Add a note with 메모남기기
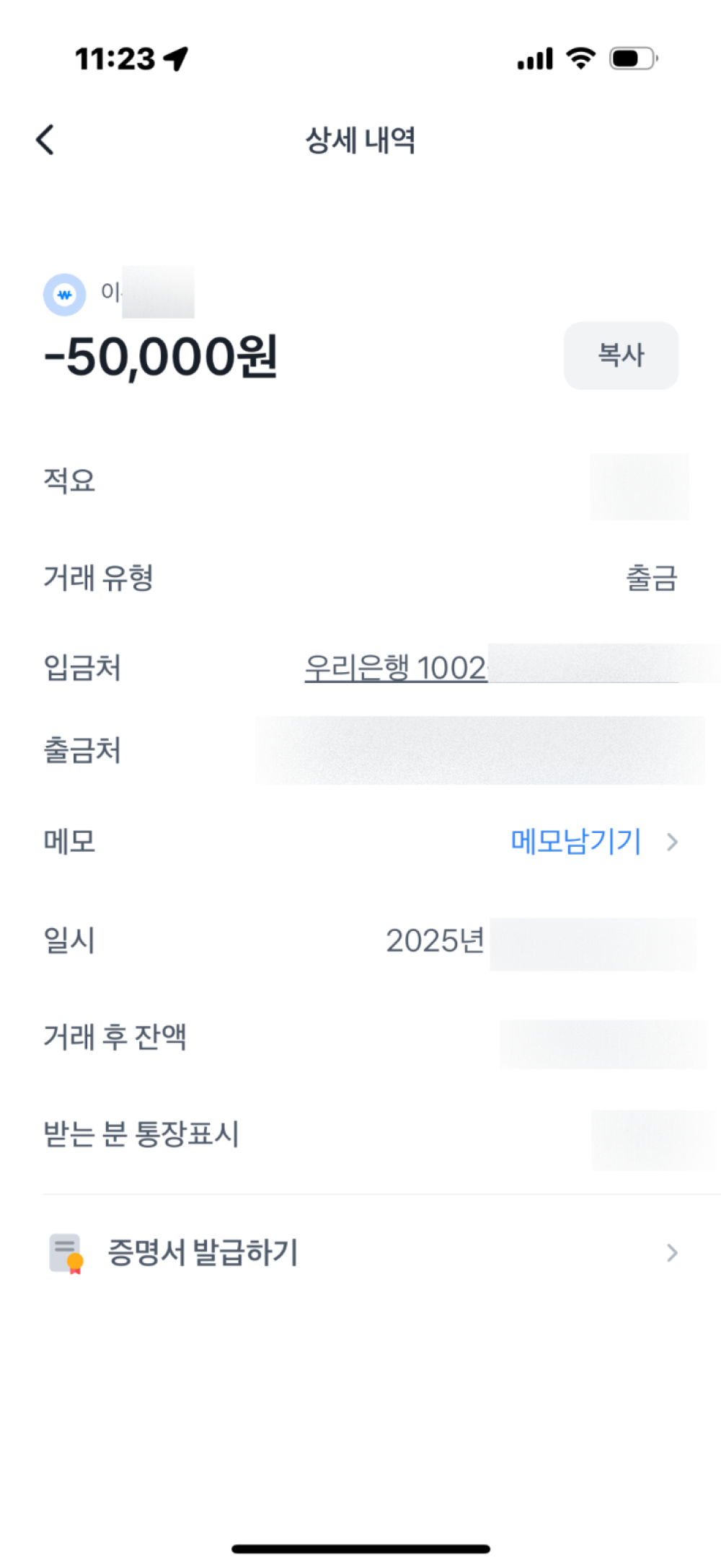The height and width of the screenshot is (1568, 721). [x=577, y=842]
